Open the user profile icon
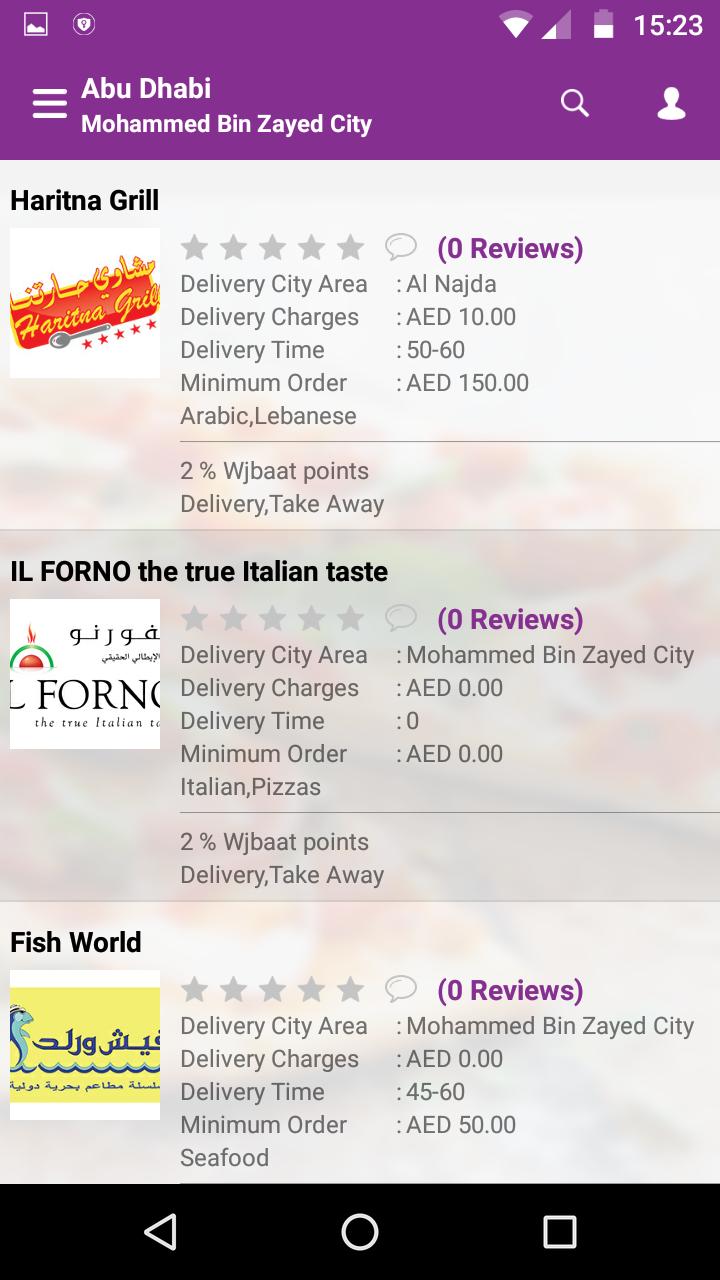This screenshot has width=720, height=1280. [x=671, y=104]
